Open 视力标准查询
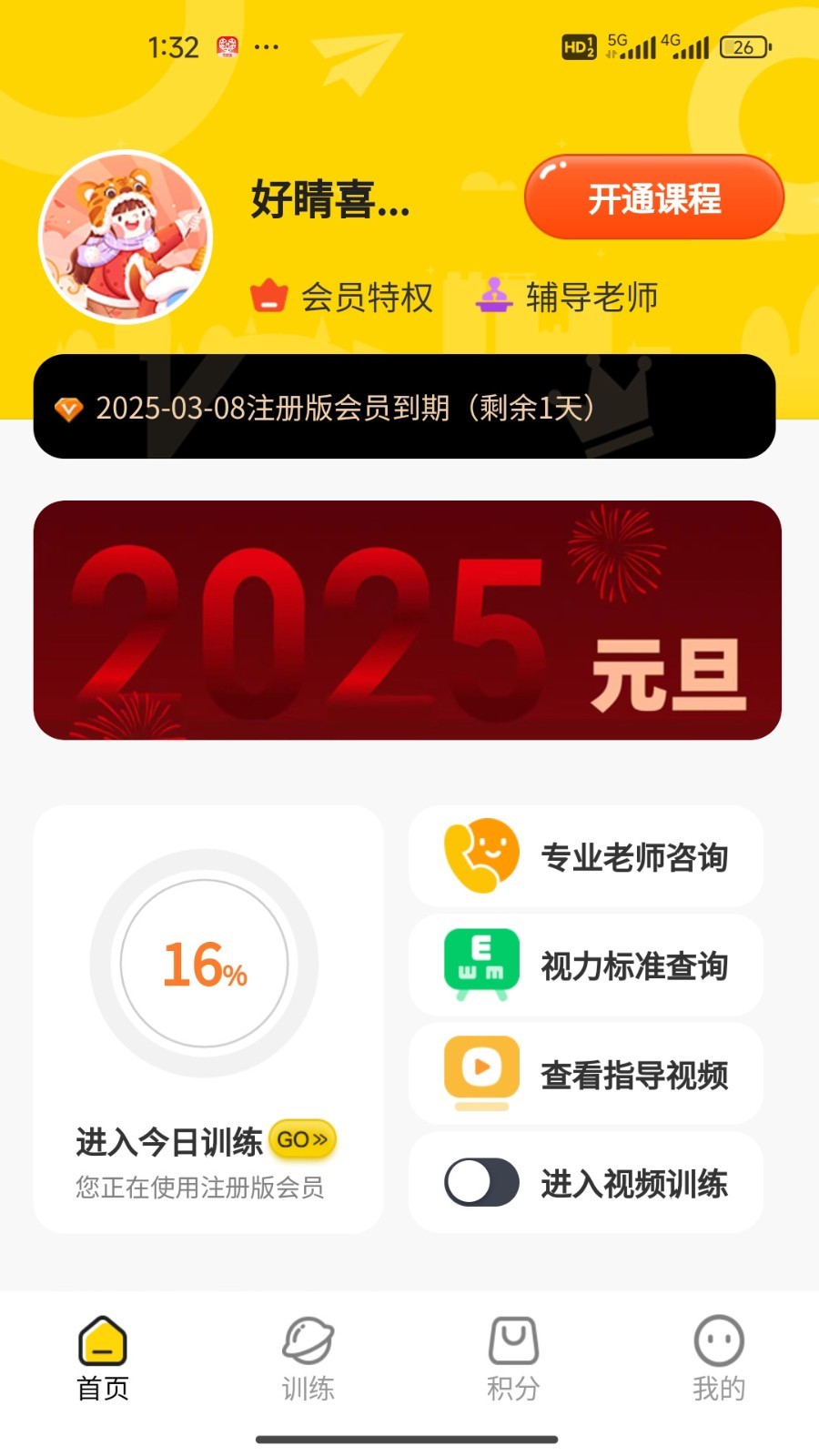The height and width of the screenshot is (1456, 819). [586, 966]
